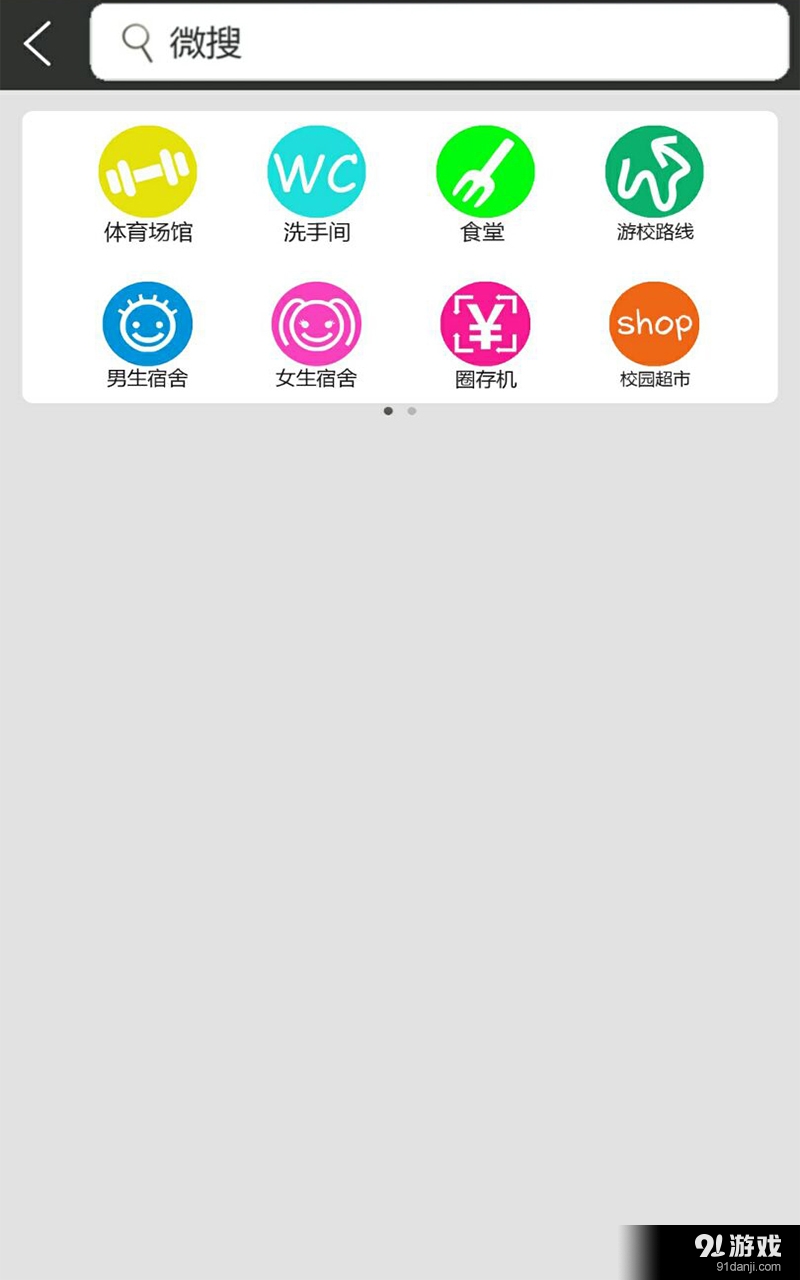The width and height of the screenshot is (800, 1280).
Task: Select the yellow dumbbell gym icon
Action: point(147,168)
